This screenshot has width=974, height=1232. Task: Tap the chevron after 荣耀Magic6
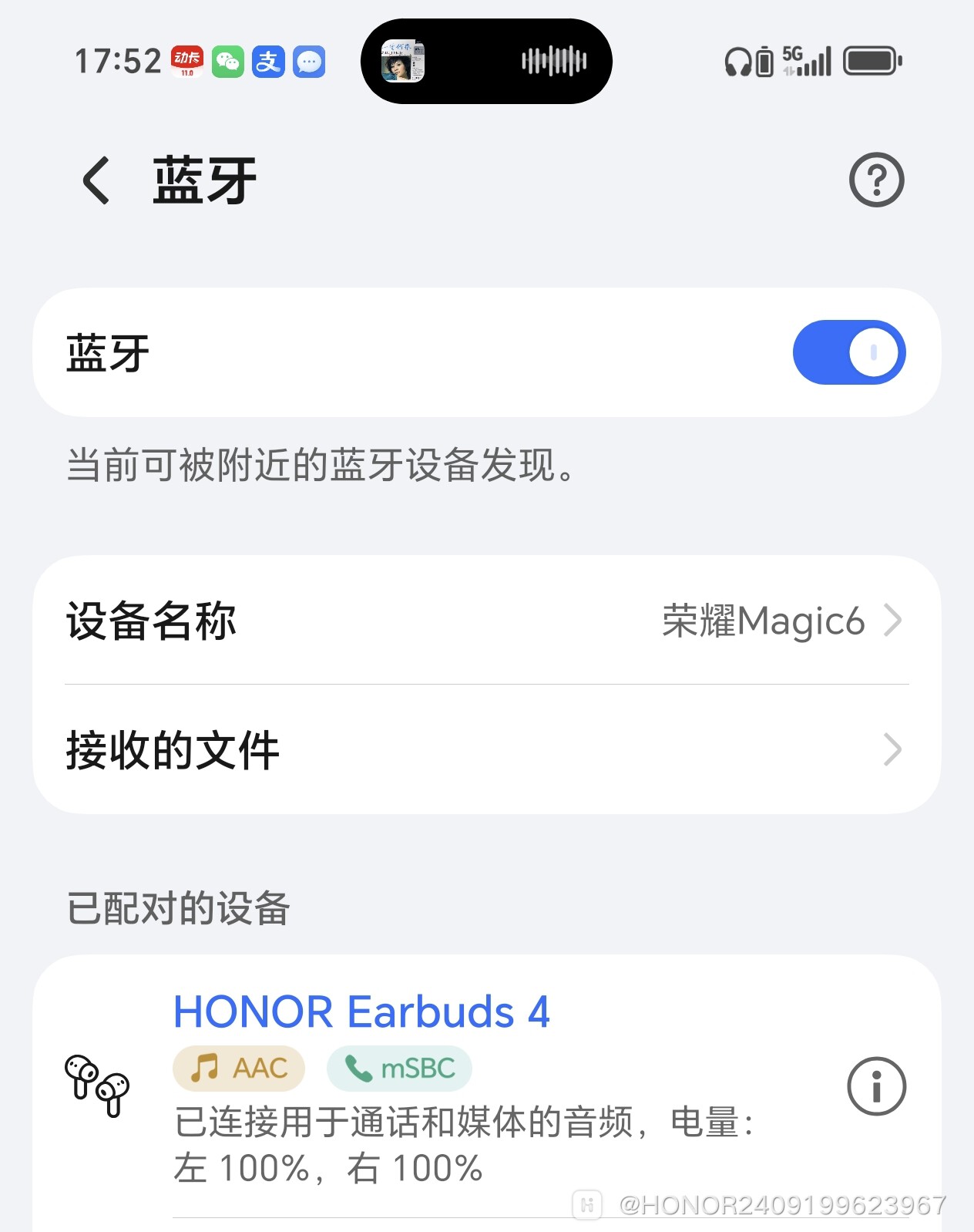[892, 621]
